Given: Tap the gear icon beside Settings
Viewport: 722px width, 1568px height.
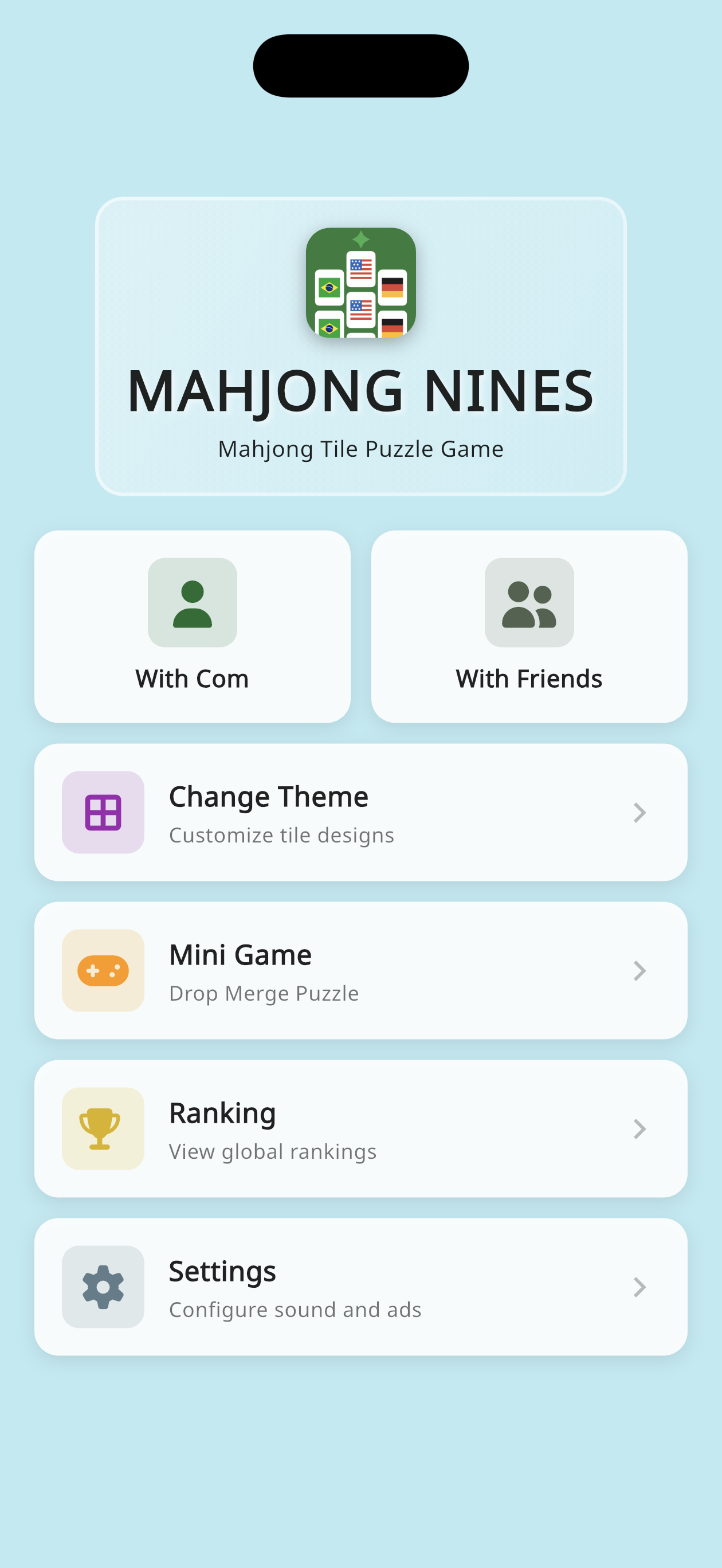Looking at the screenshot, I should click(103, 1286).
